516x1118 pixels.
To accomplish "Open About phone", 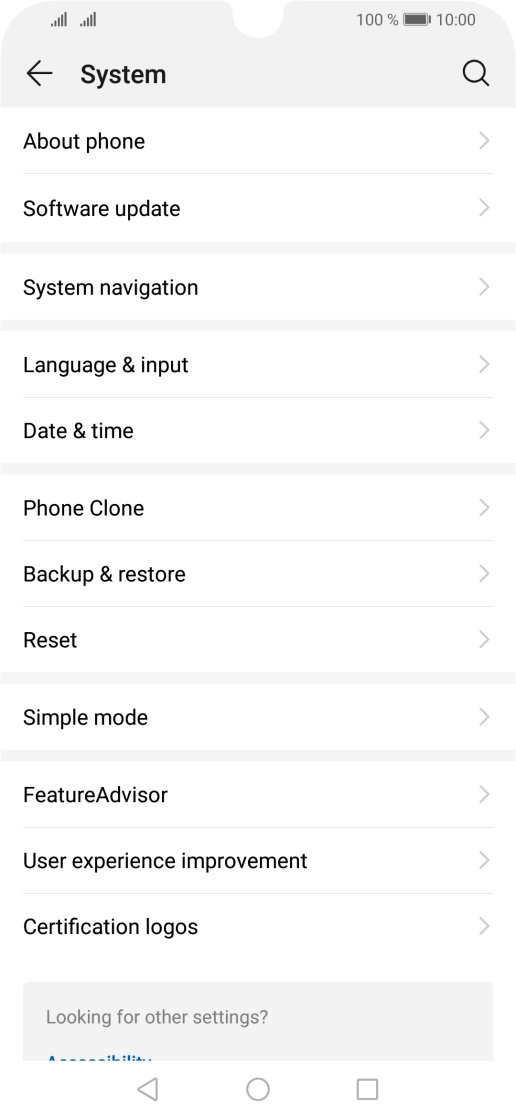I will [x=258, y=141].
